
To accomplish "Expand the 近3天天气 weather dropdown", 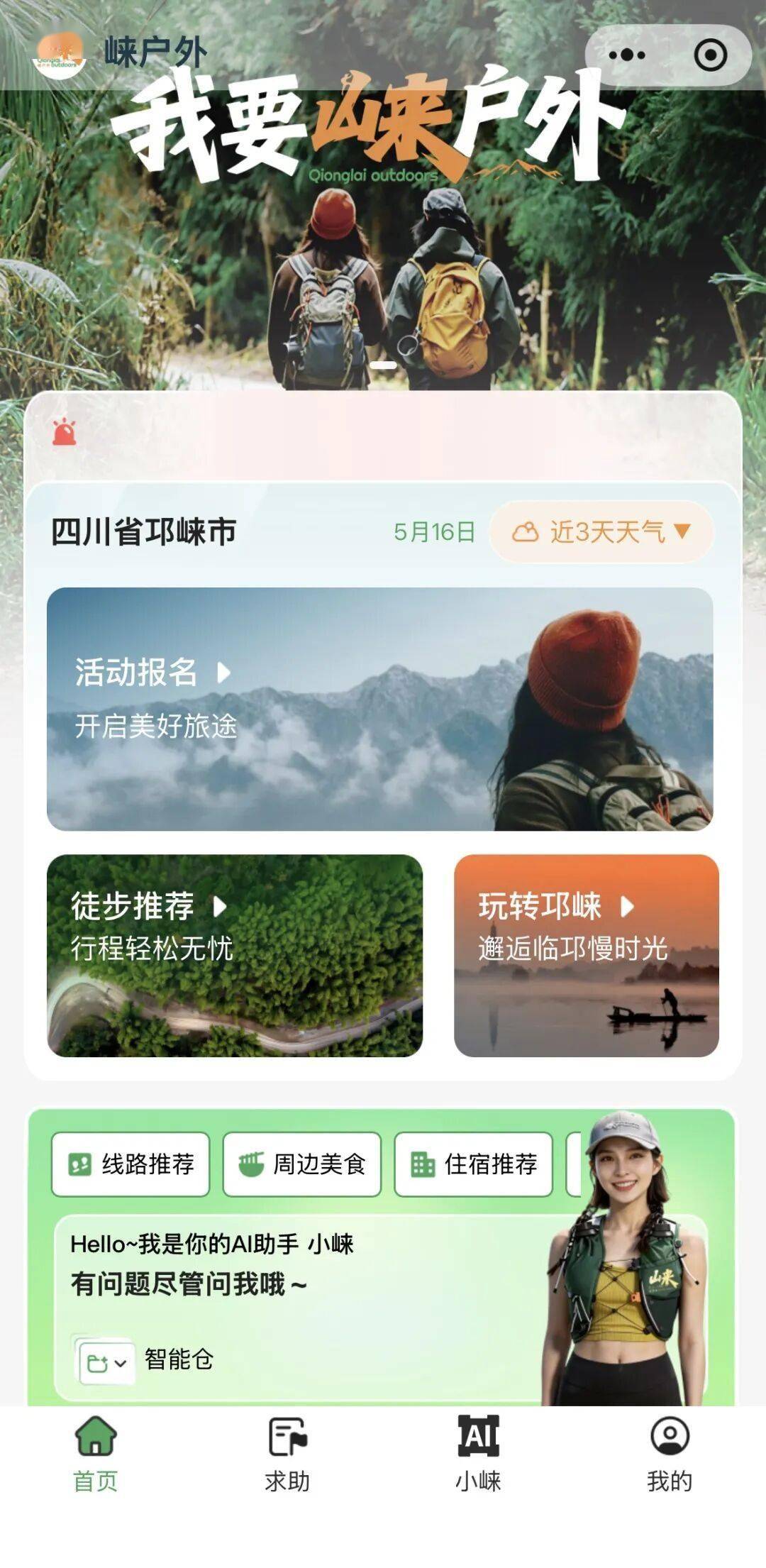I will pyautogui.click(x=601, y=531).
